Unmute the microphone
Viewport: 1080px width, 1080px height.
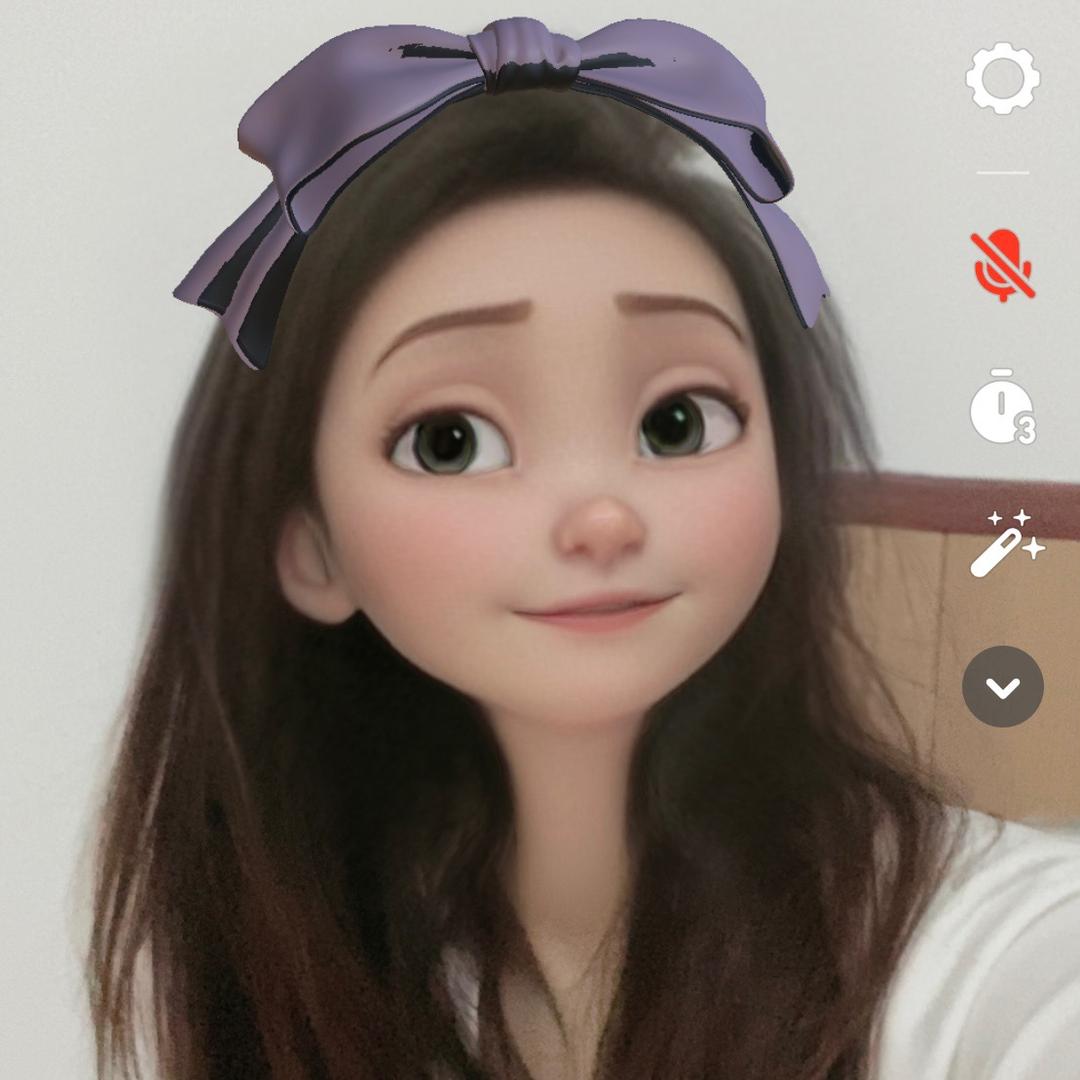click(1002, 265)
